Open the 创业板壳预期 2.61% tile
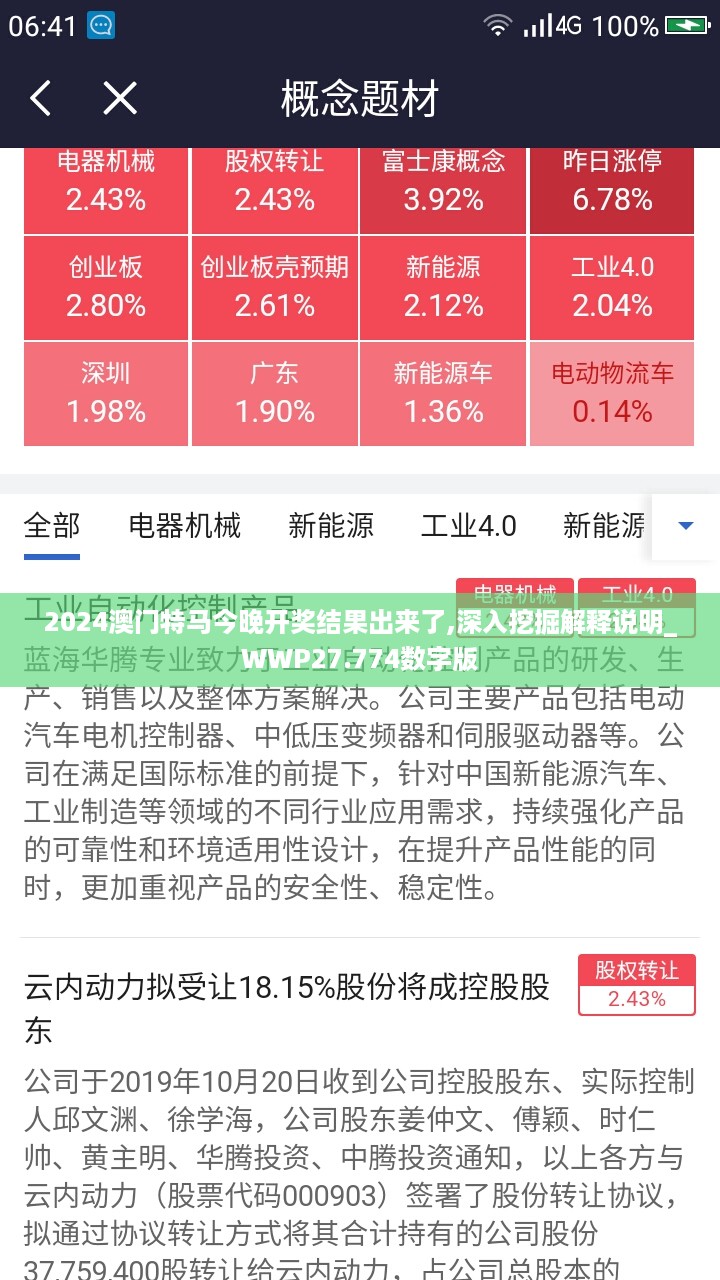Screen dimensions: 720x1280 pyautogui.click(x=274, y=287)
